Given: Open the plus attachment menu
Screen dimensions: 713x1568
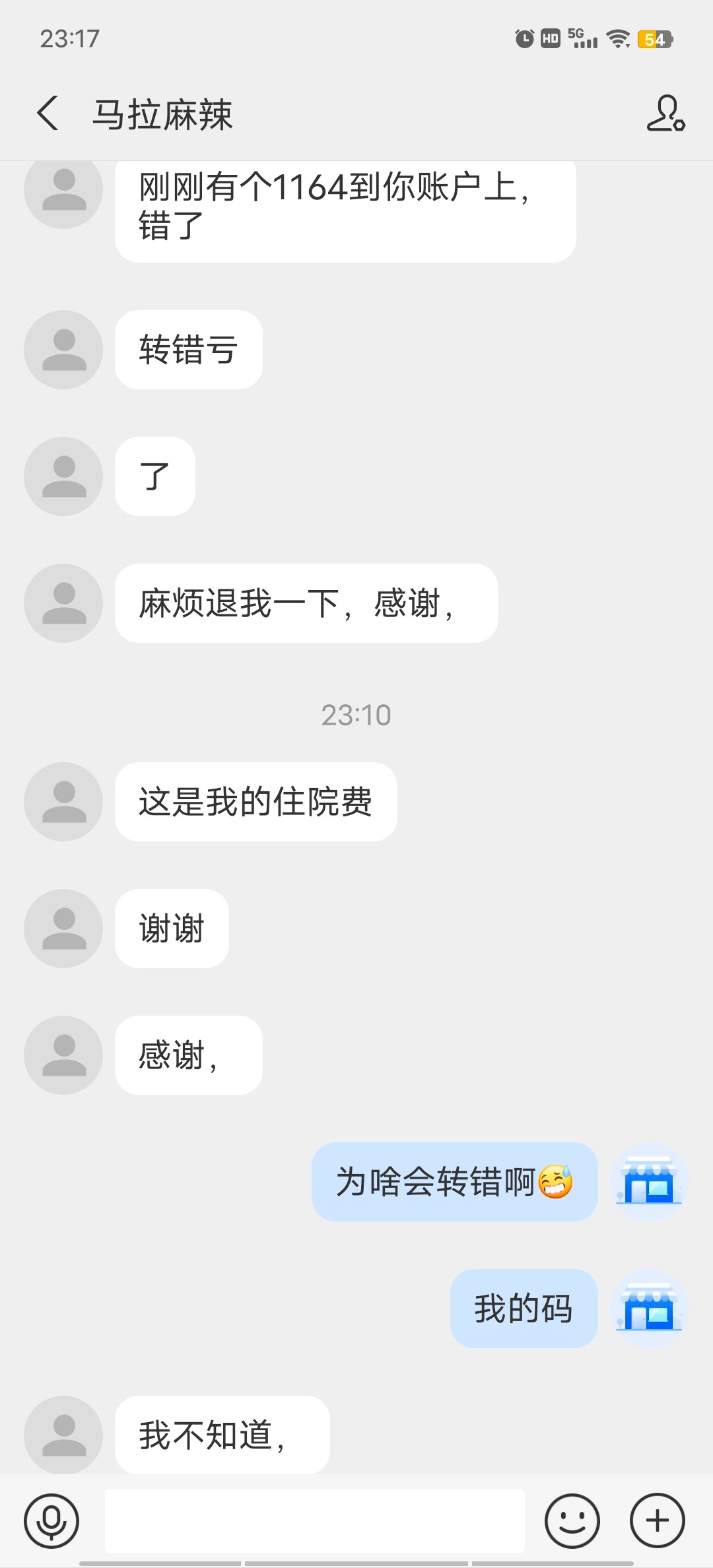Looking at the screenshot, I should point(657,1520).
